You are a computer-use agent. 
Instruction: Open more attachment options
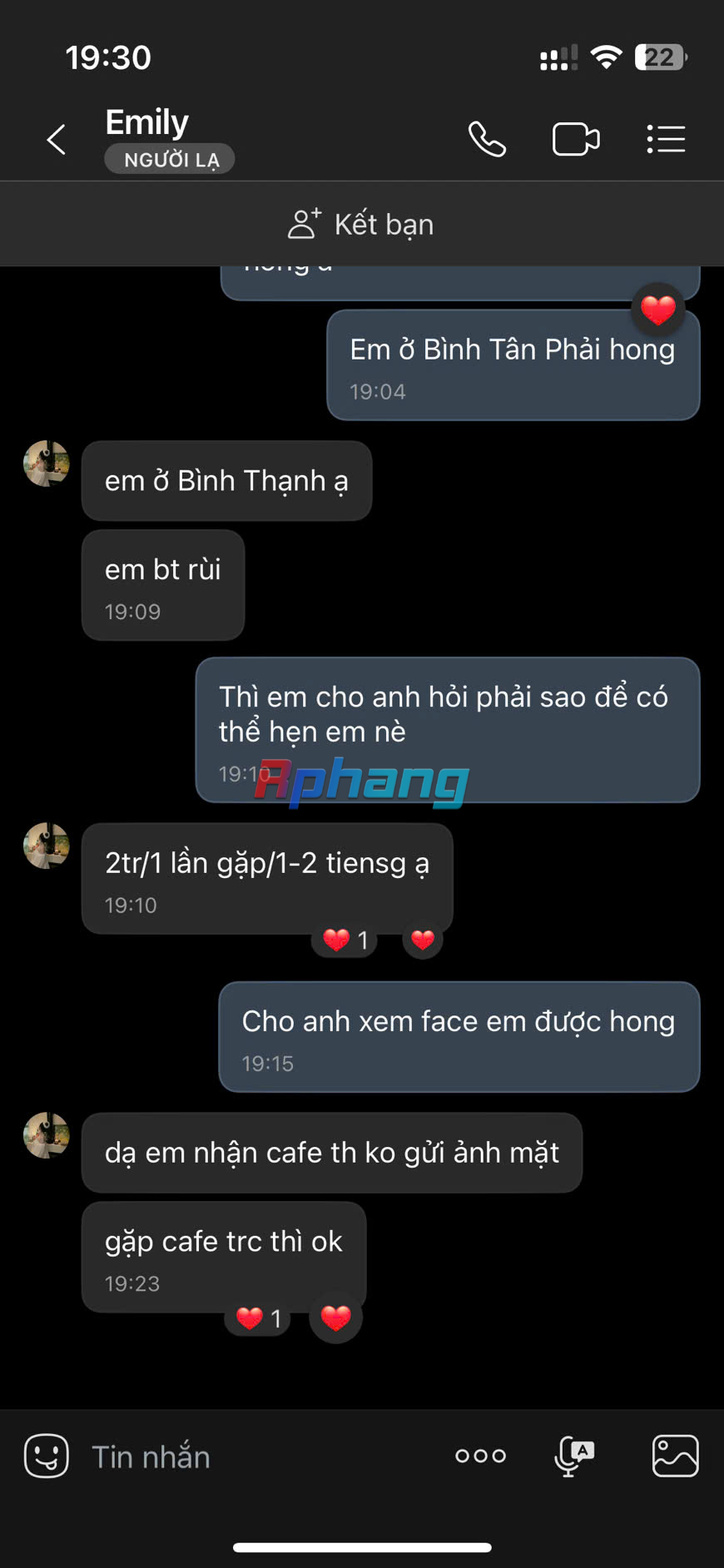(481, 1456)
